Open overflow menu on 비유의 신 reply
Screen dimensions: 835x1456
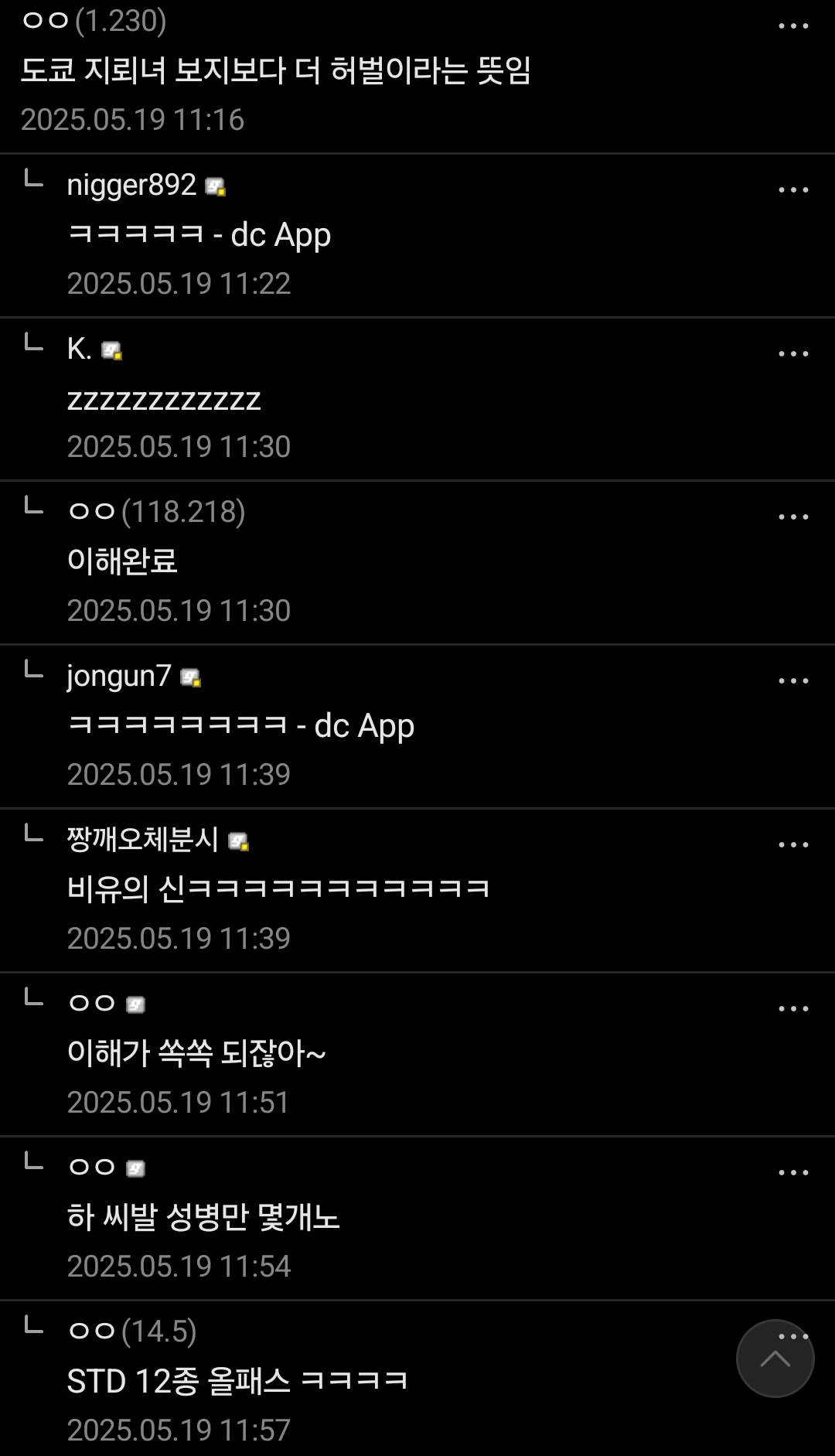[x=793, y=845]
